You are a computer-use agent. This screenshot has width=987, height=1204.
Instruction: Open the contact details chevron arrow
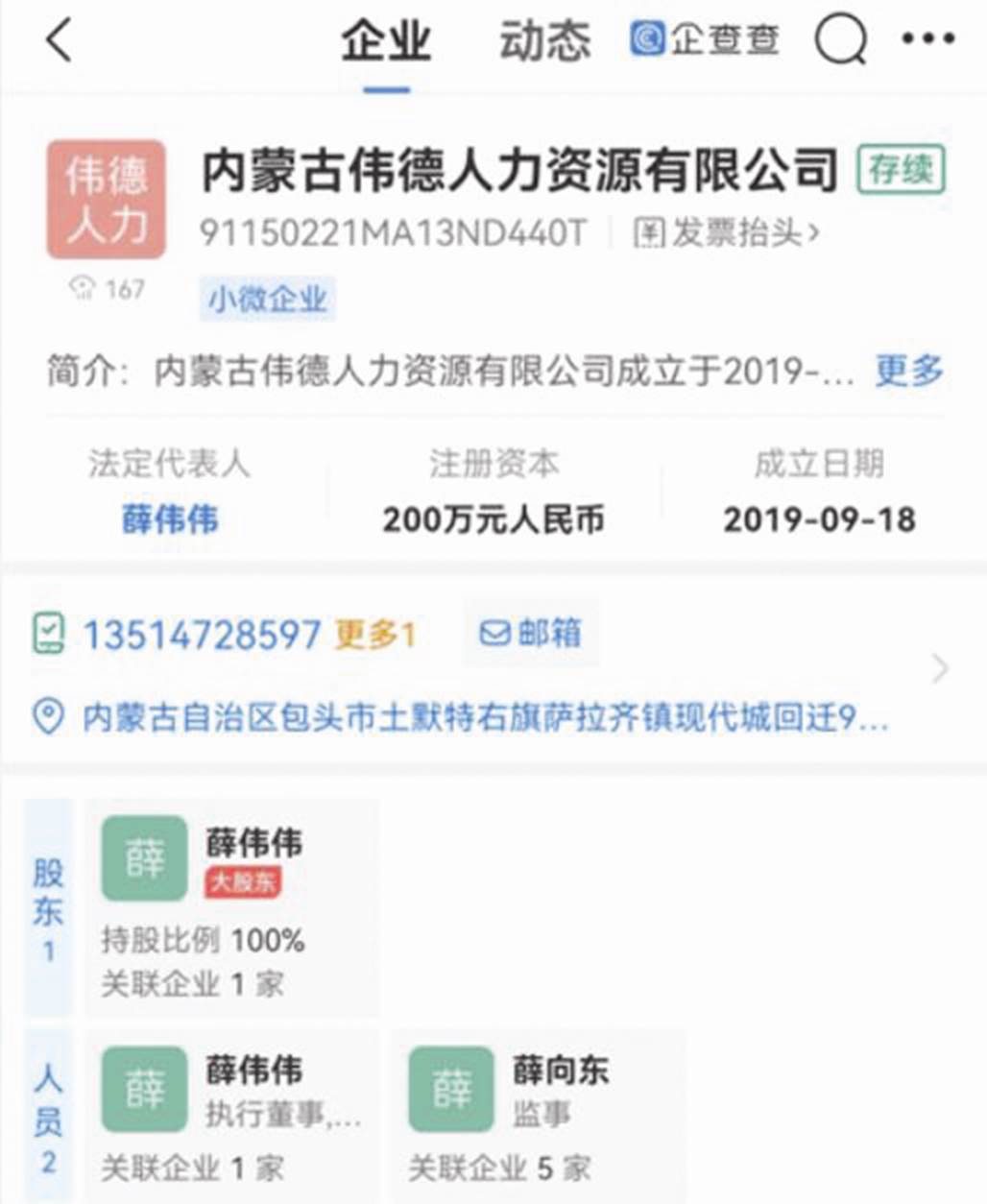click(940, 669)
